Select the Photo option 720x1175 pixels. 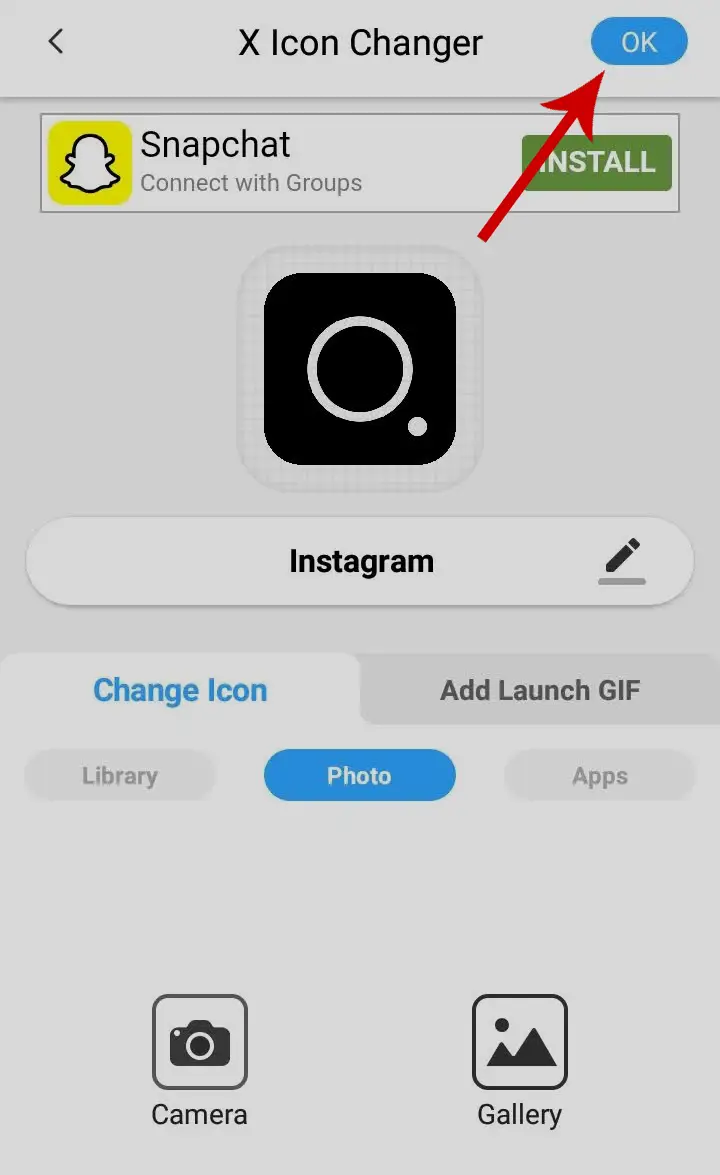coord(360,776)
